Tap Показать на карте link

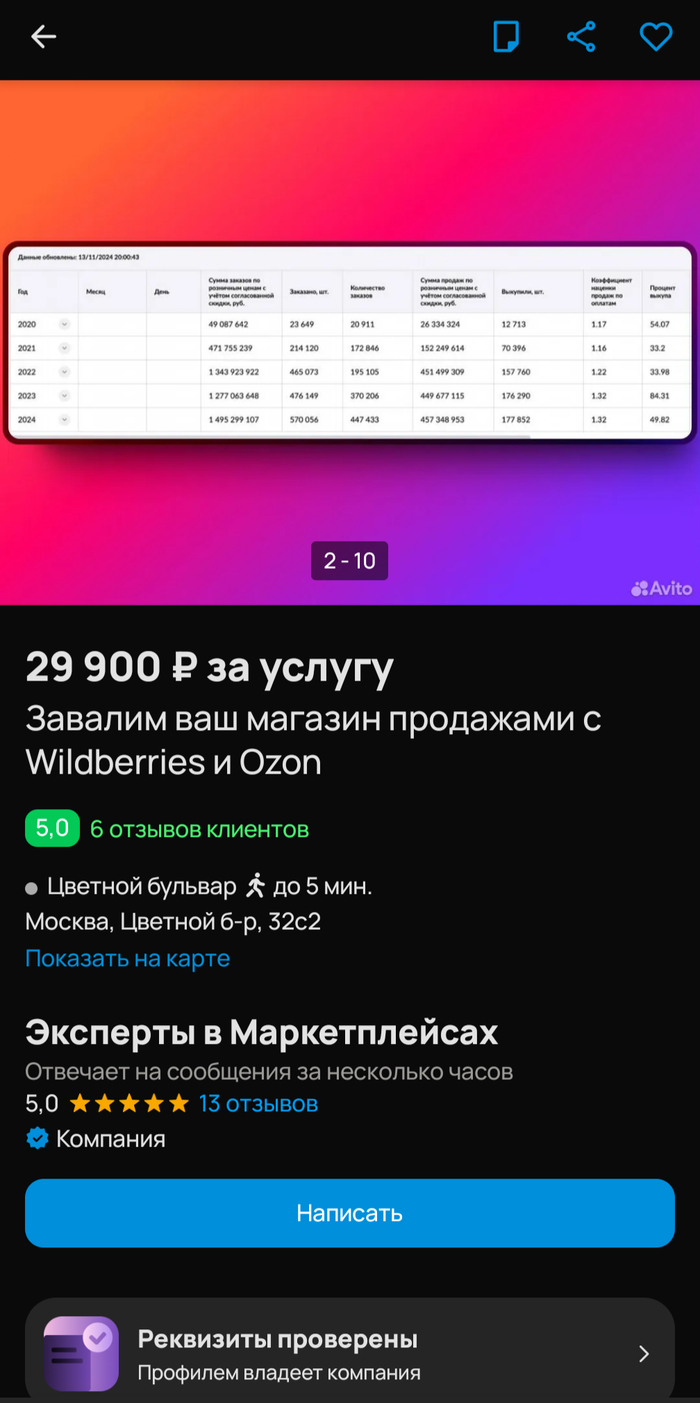point(127,958)
